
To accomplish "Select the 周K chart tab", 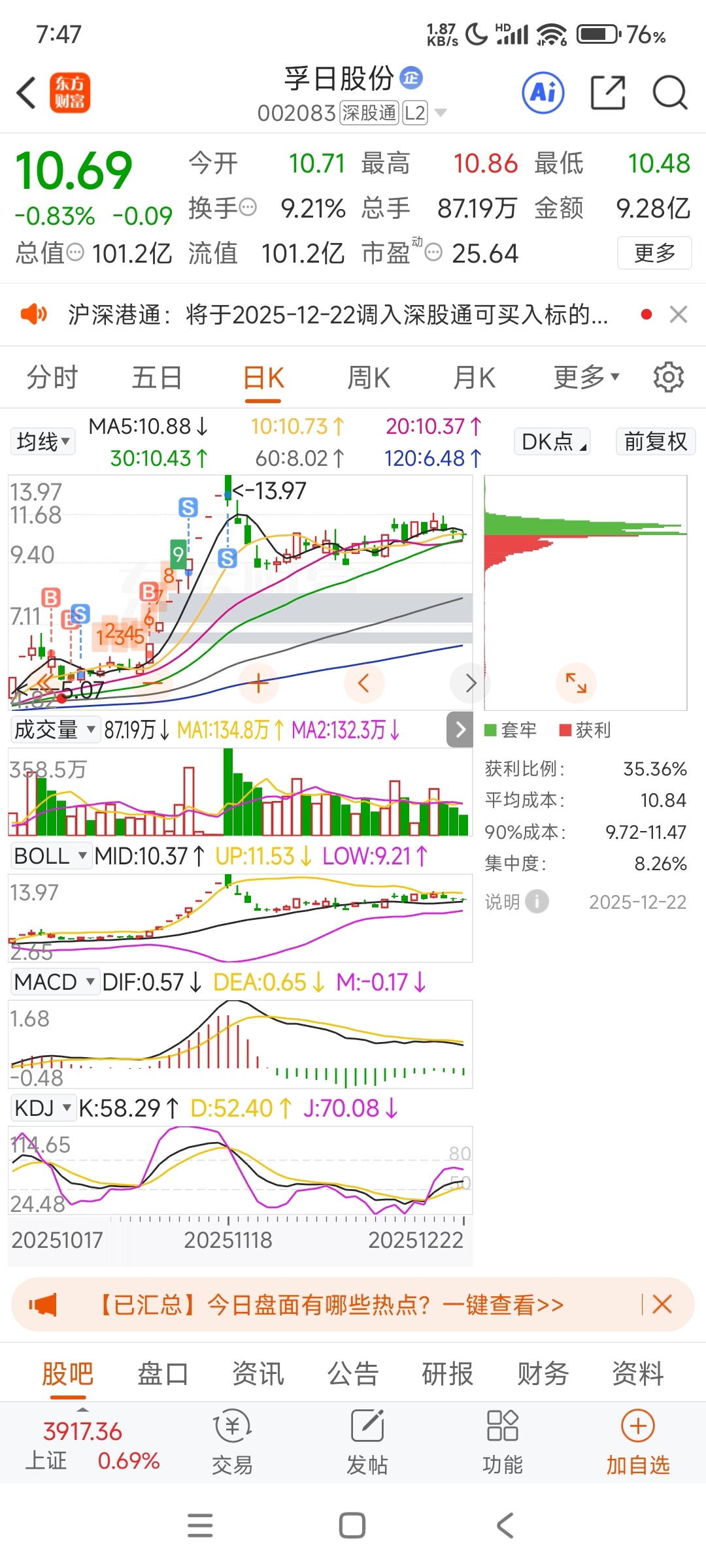I will tap(368, 378).
